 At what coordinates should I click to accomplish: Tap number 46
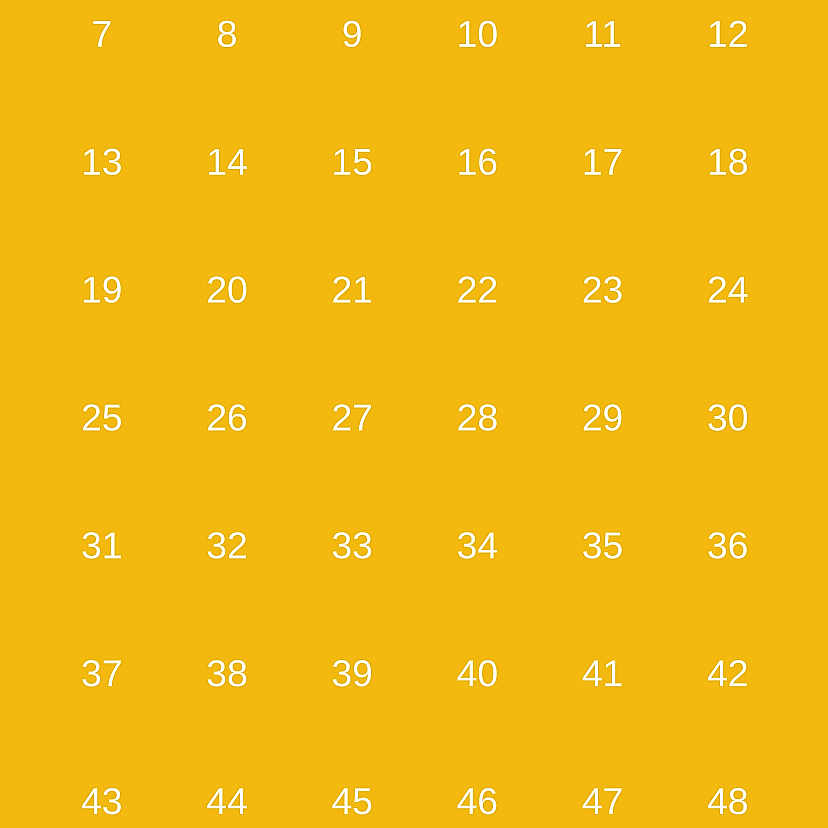(477, 802)
